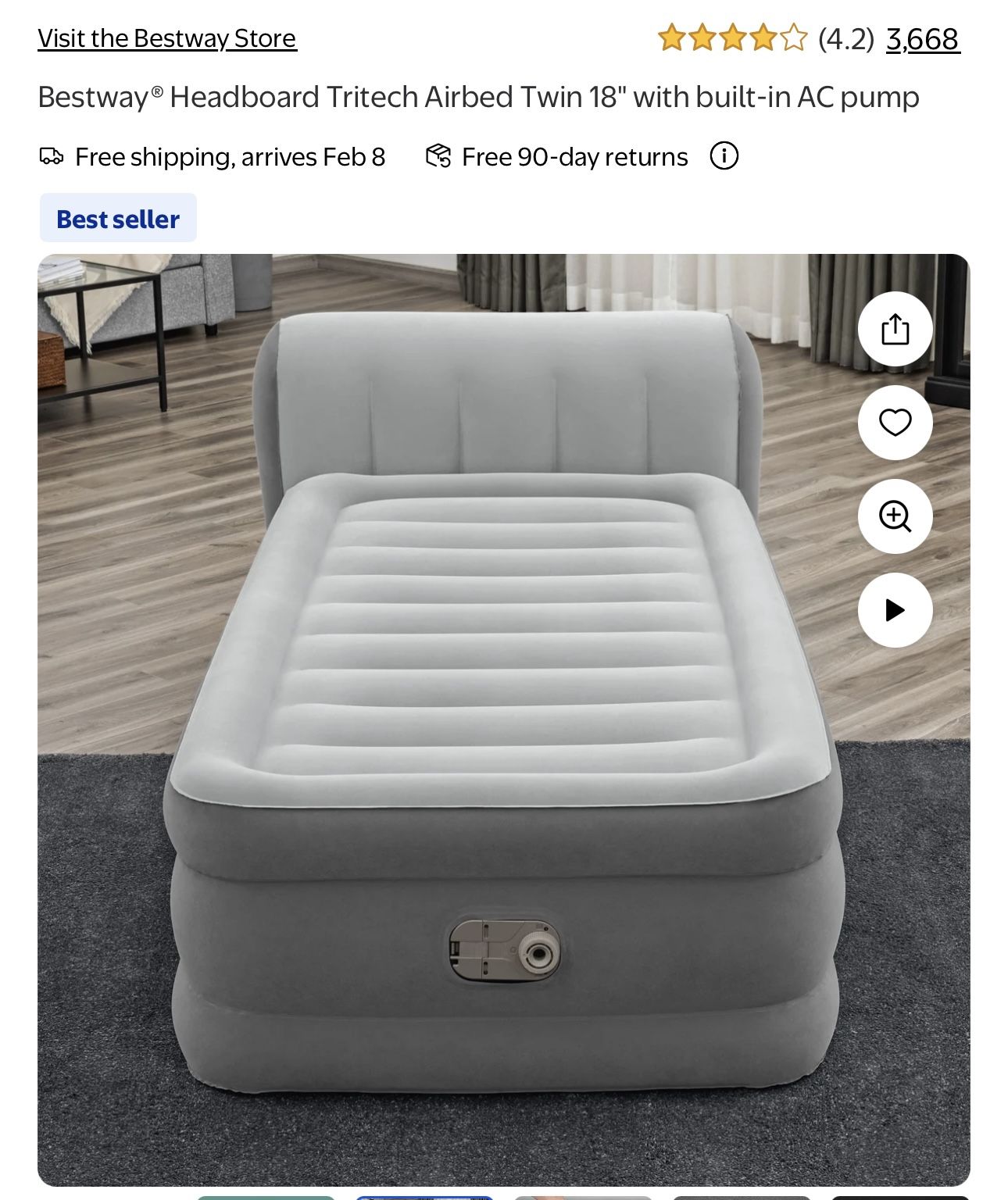Play the product video
This screenshot has width=1008, height=1200.
click(895, 610)
